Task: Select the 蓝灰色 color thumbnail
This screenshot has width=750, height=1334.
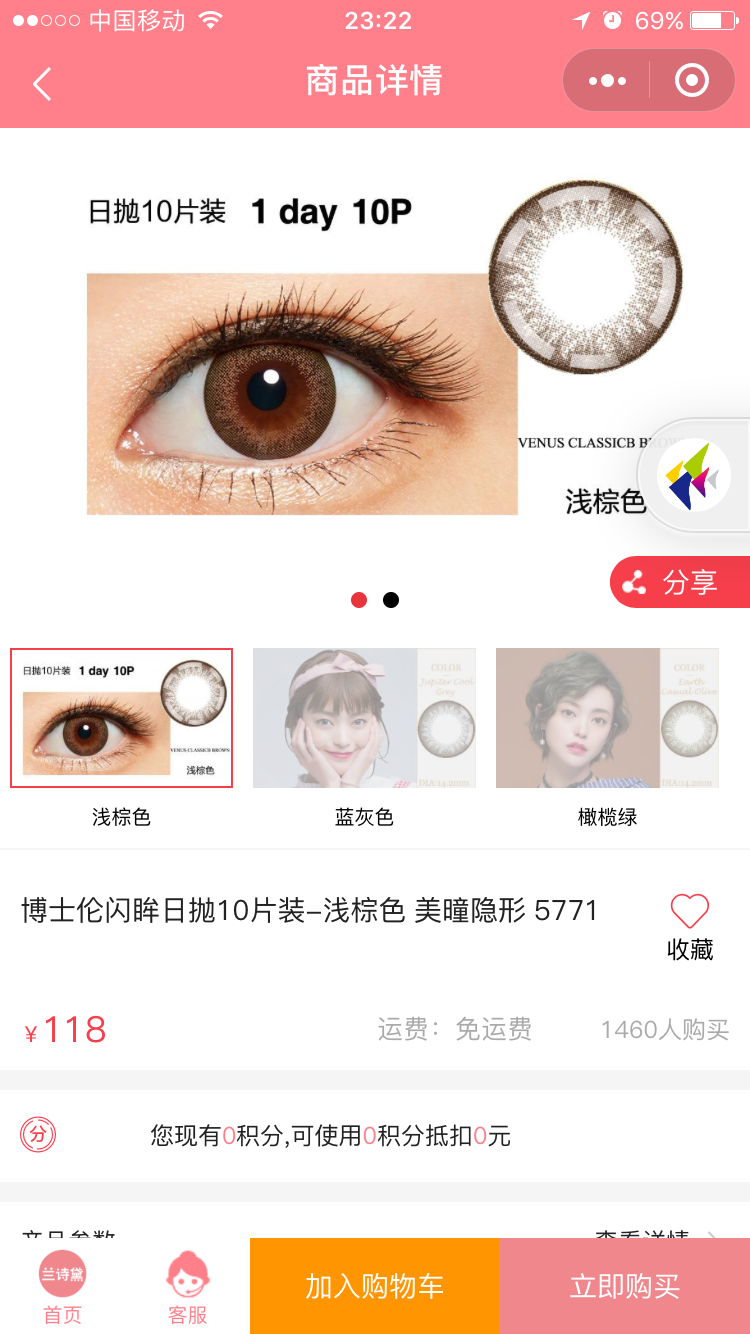Action: (364, 718)
